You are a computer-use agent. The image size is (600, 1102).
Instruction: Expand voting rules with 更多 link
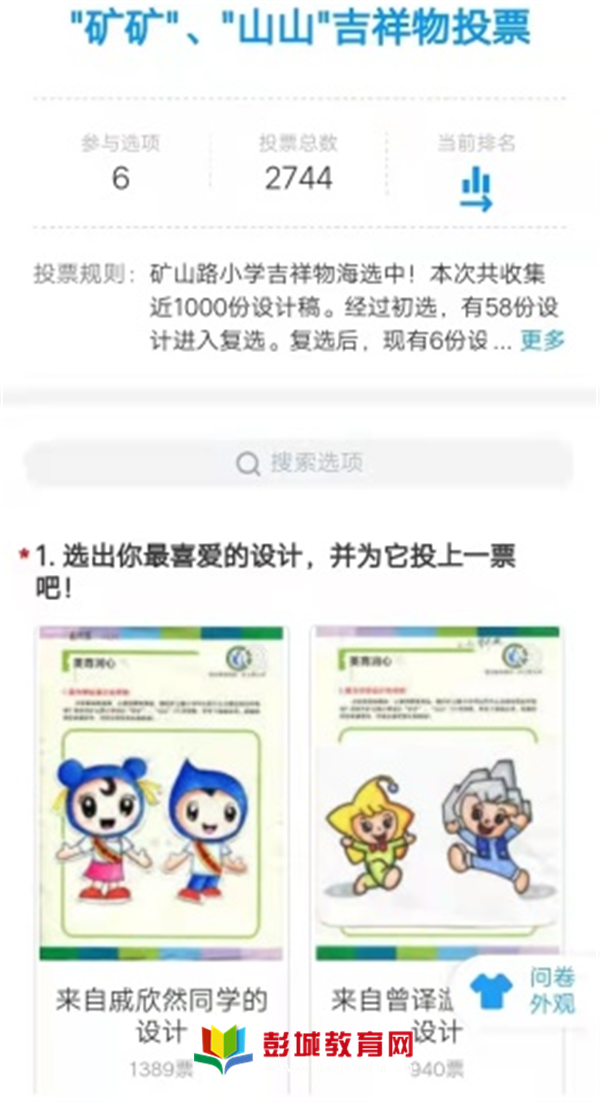(x=543, y=341)
